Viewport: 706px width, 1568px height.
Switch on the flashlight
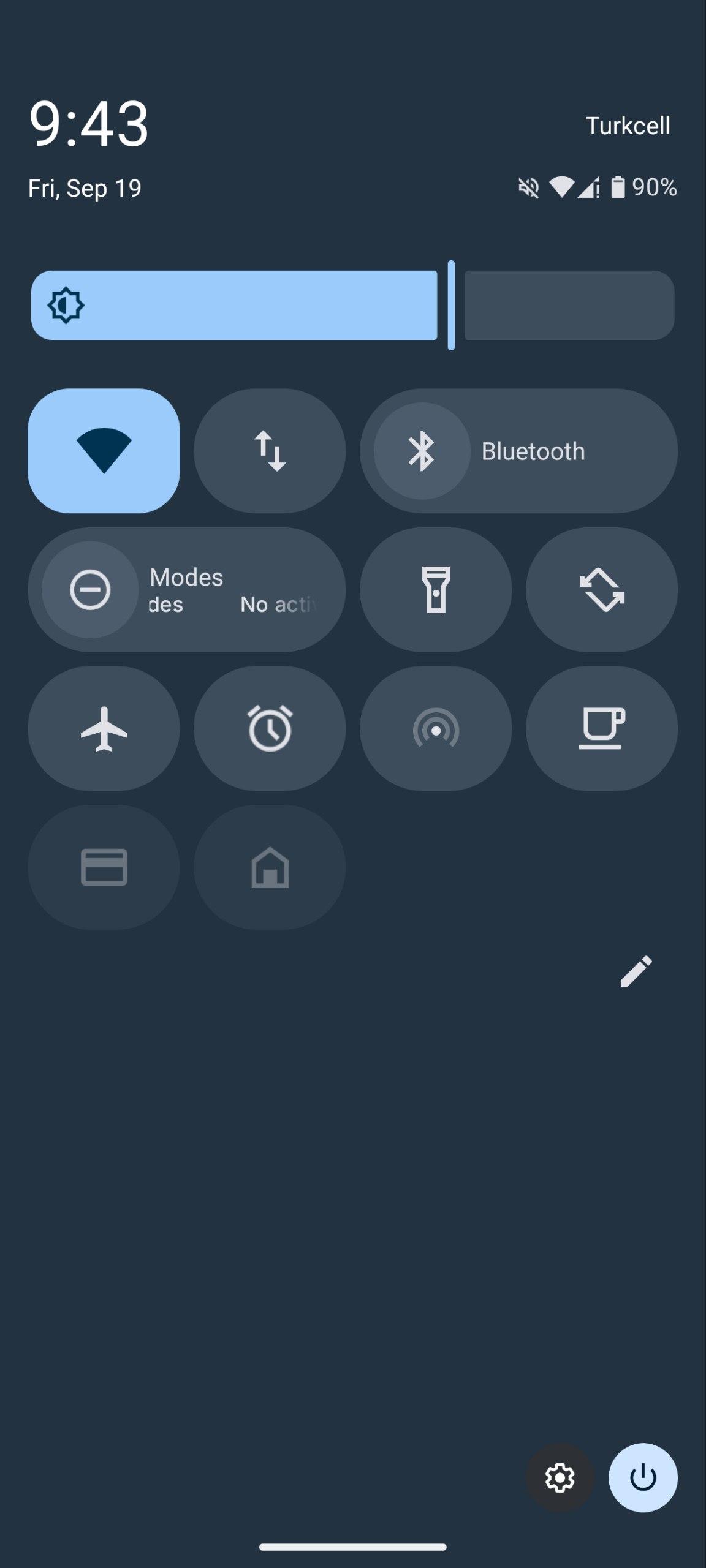pos(436,590)
